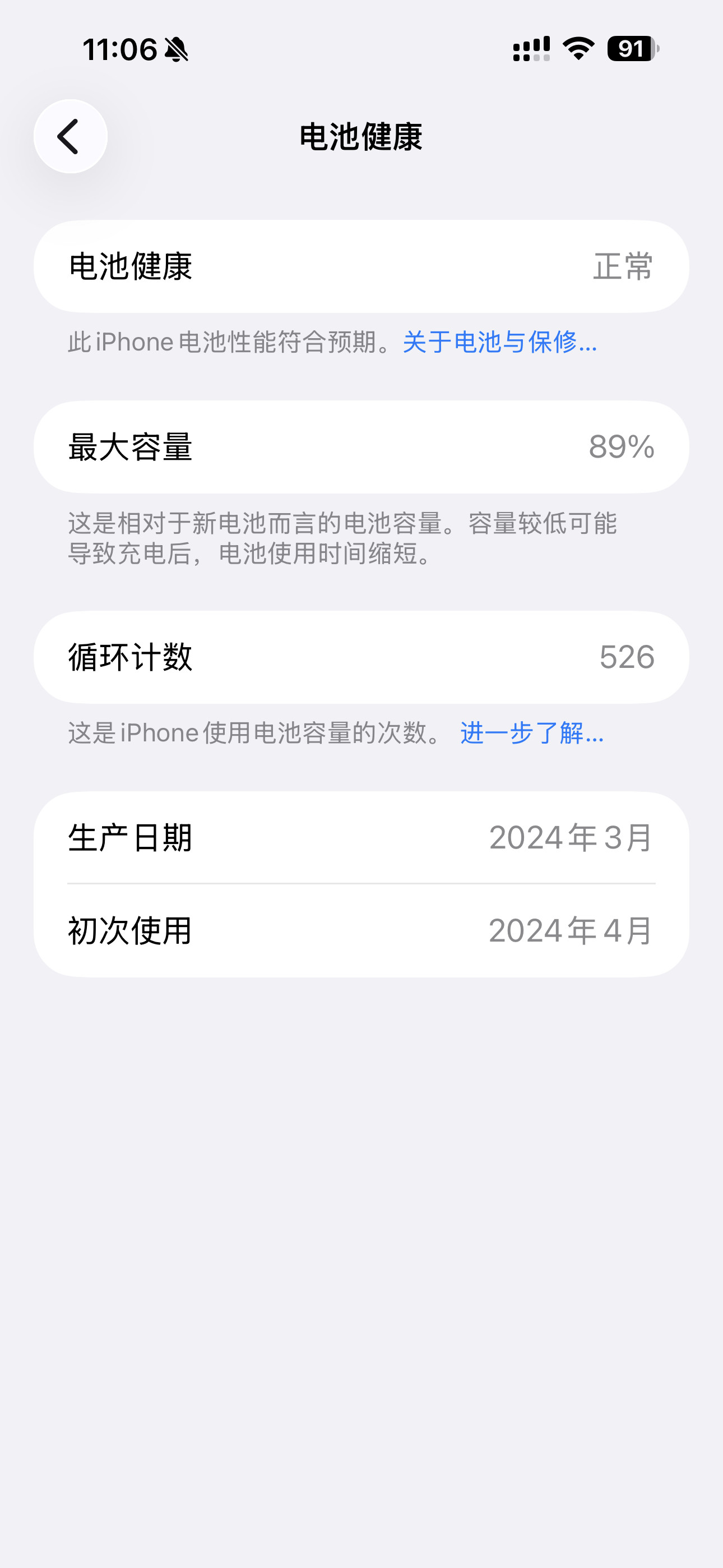The image size is (723, 1568).
Task: Tap the 电池健康 title at top
Action: point(361,136)
